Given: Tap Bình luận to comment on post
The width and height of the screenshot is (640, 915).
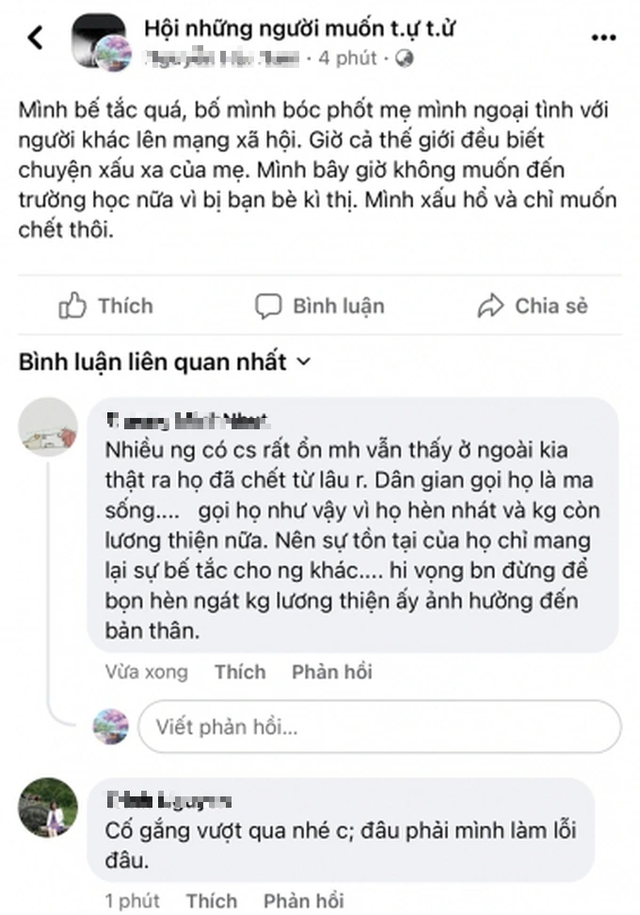Looking at the screenshot, I should [319, 306].
